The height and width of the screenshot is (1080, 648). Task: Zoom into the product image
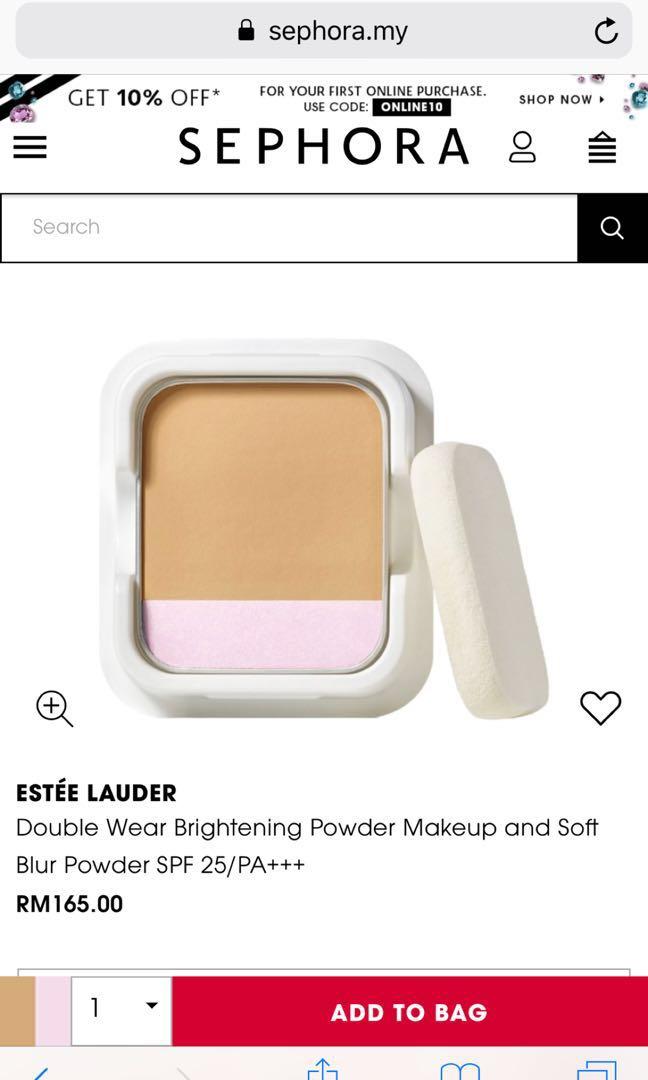(x=54, y=709)
